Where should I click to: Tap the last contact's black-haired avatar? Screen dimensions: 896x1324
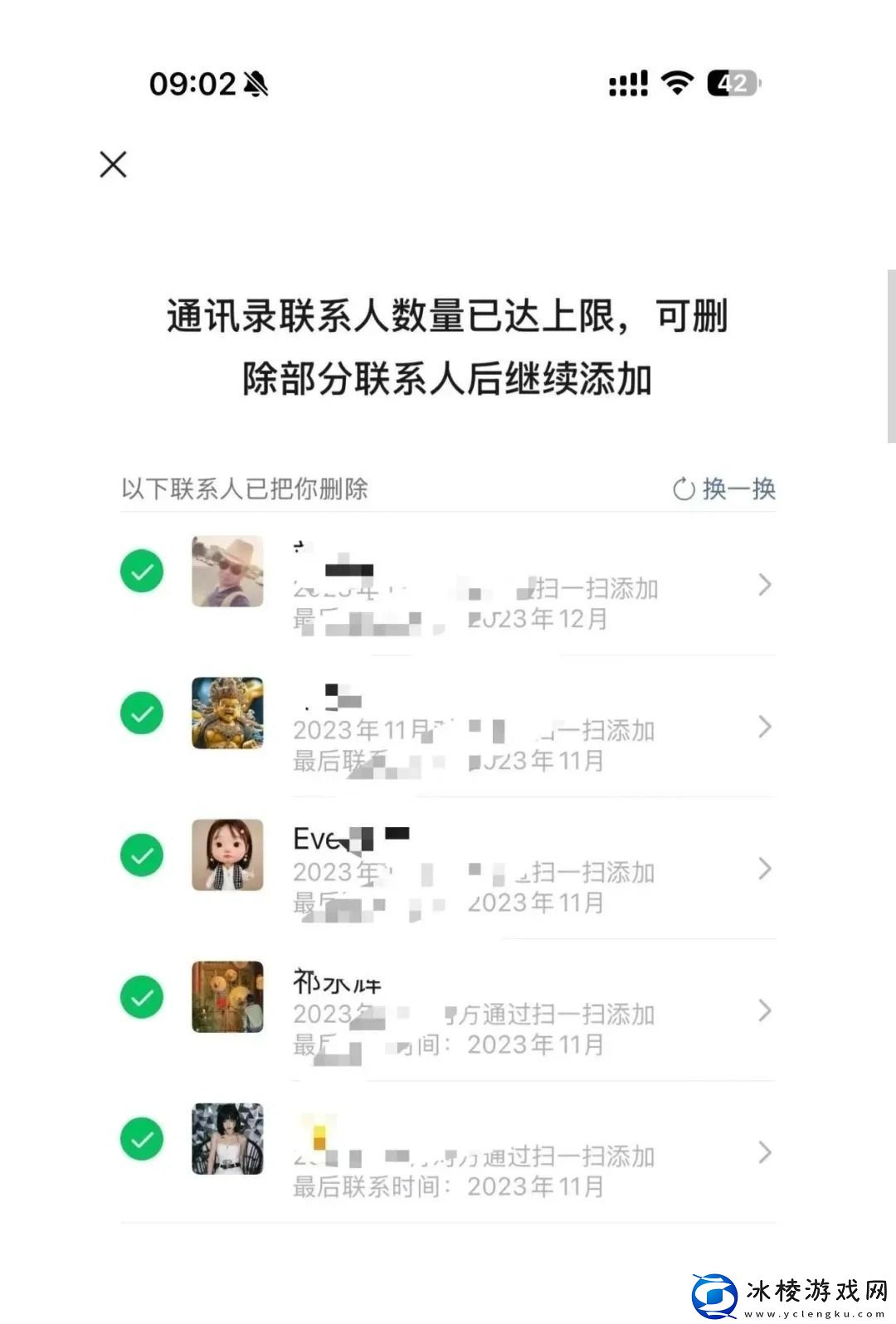(x=226, y=1138)
